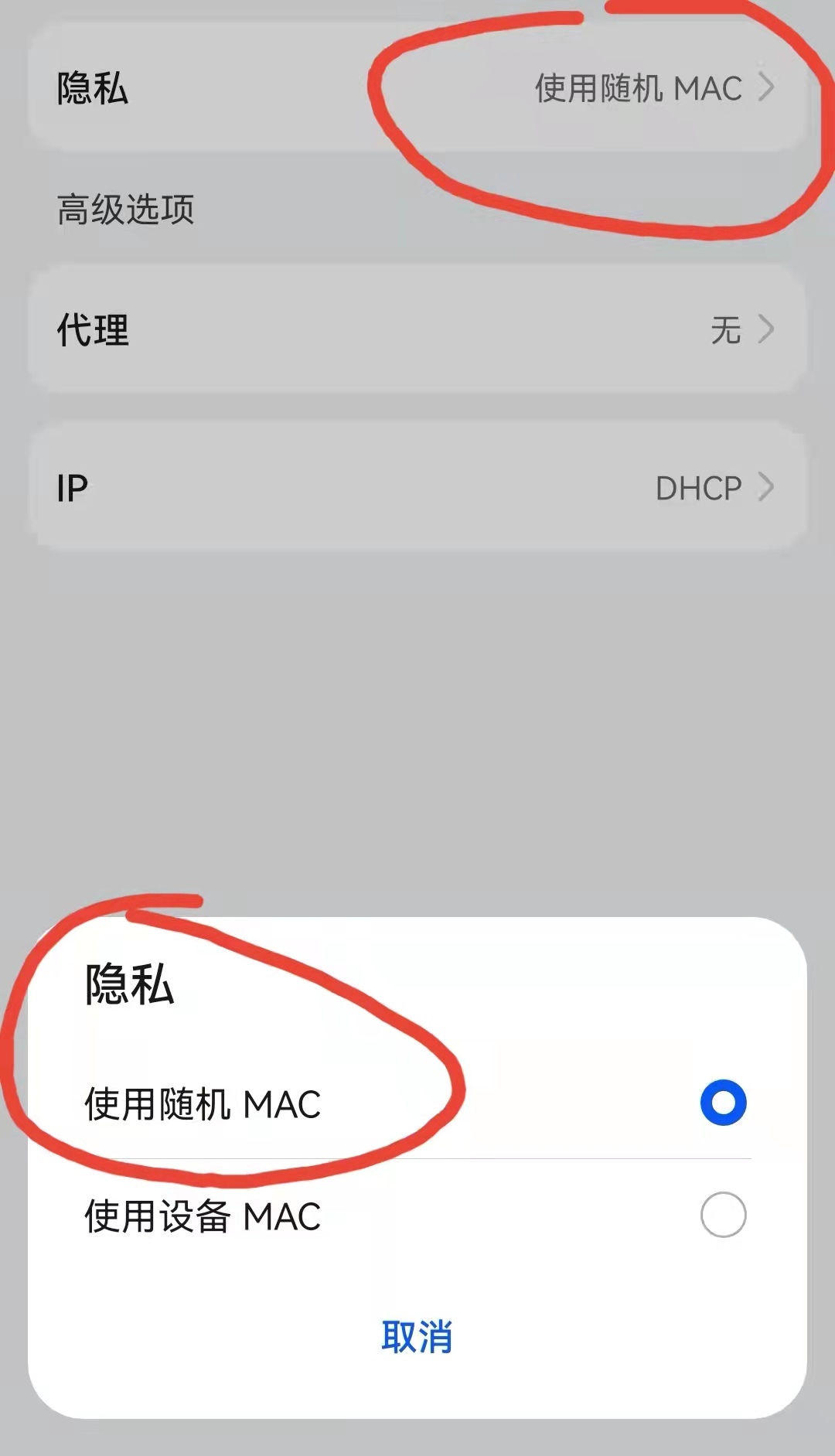Tap 取消 to dismiss the dialog

(417, 1337)
